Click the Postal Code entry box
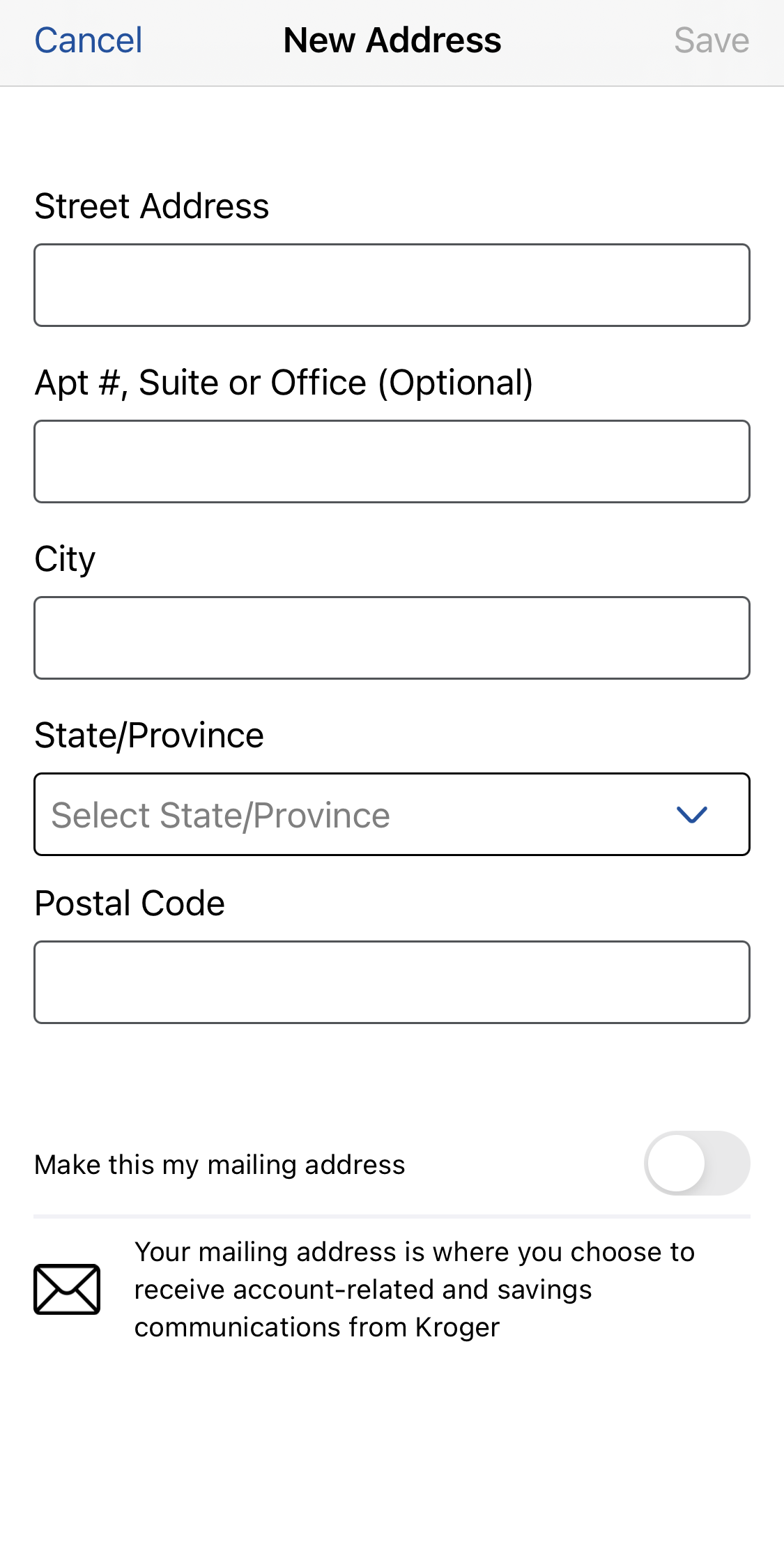 coord(392,982)
